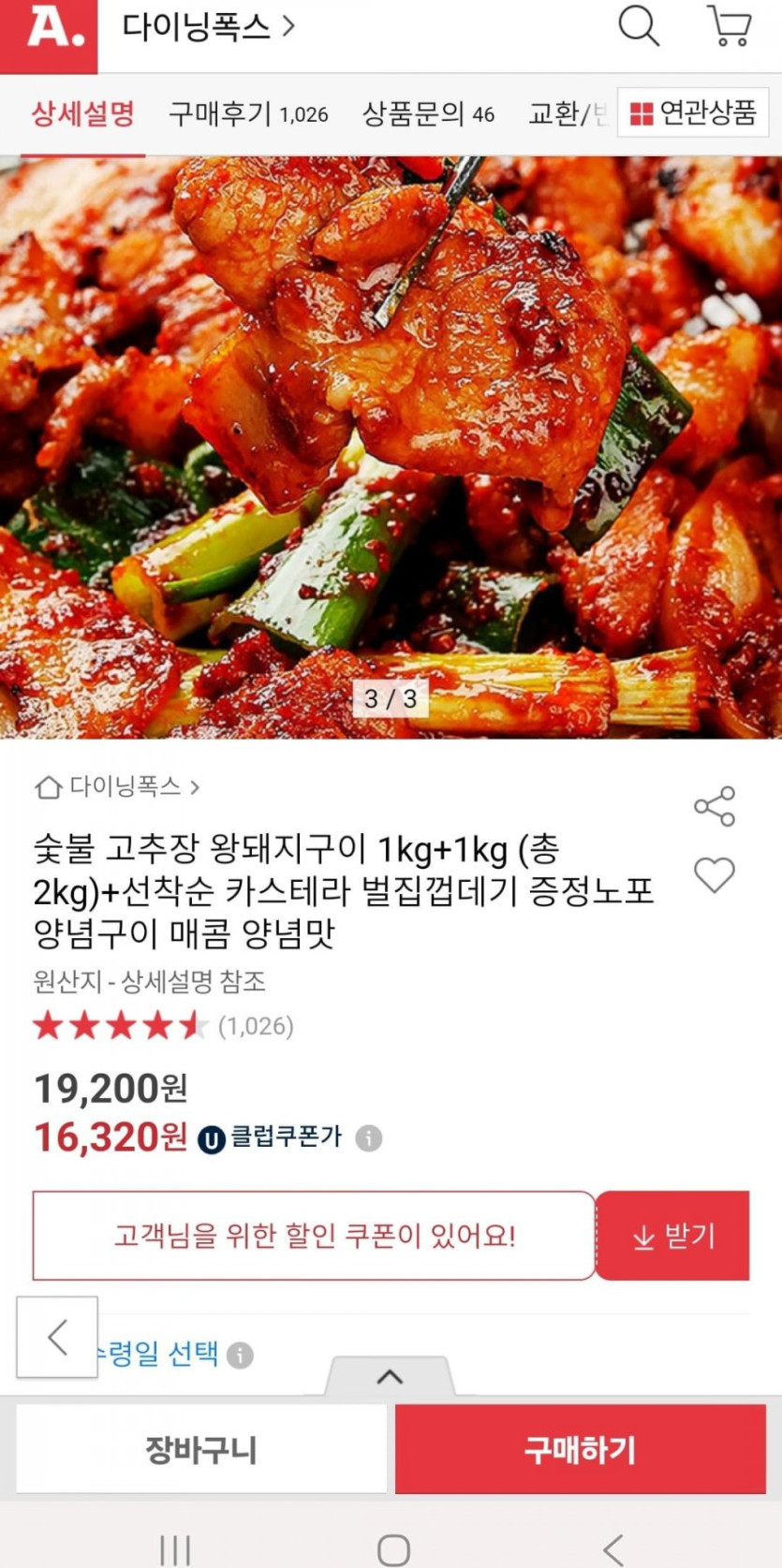Open the shopping cart icon

click(729, 26)
